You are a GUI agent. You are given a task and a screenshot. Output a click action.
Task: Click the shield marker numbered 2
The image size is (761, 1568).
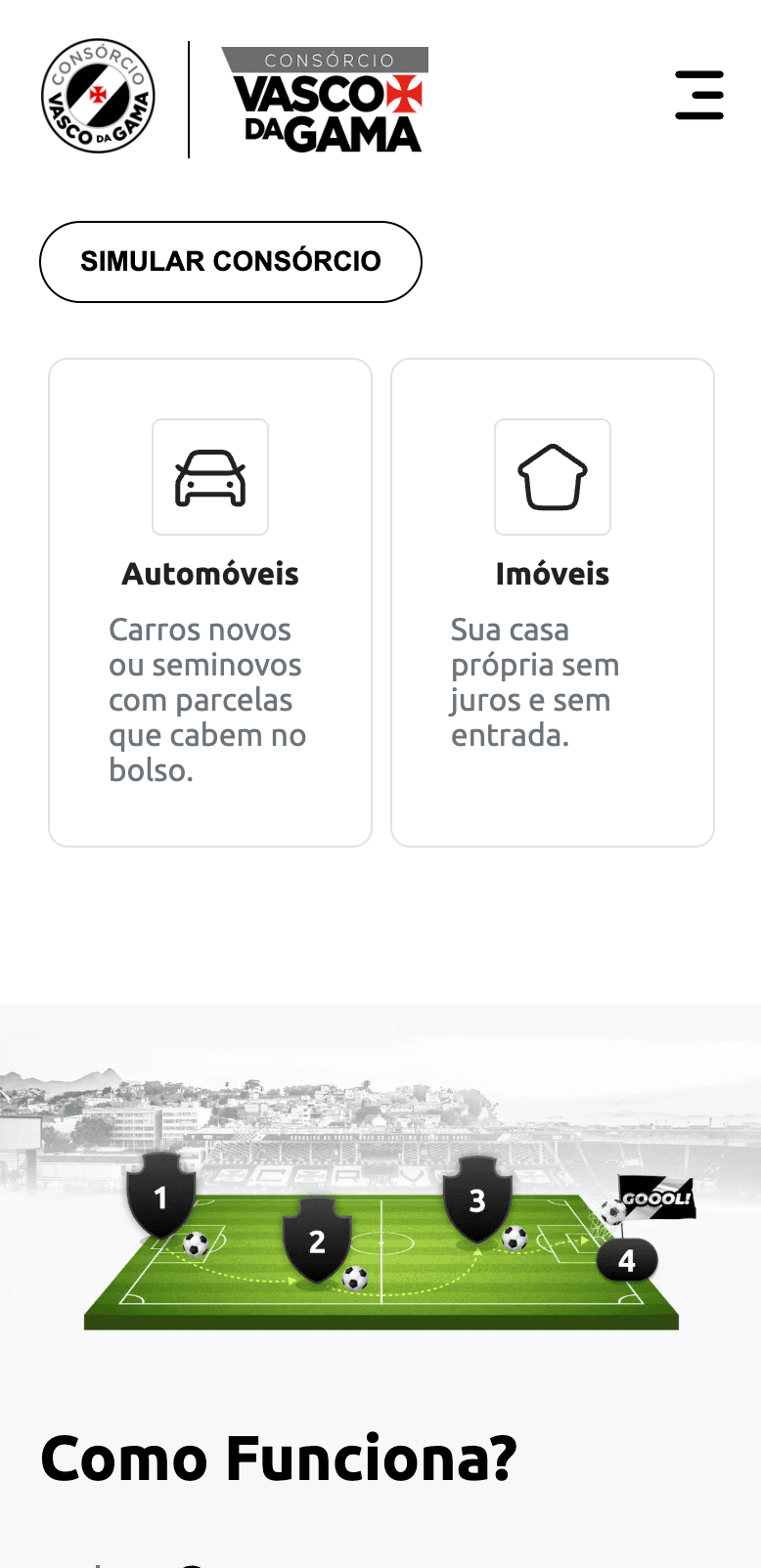316,1244
